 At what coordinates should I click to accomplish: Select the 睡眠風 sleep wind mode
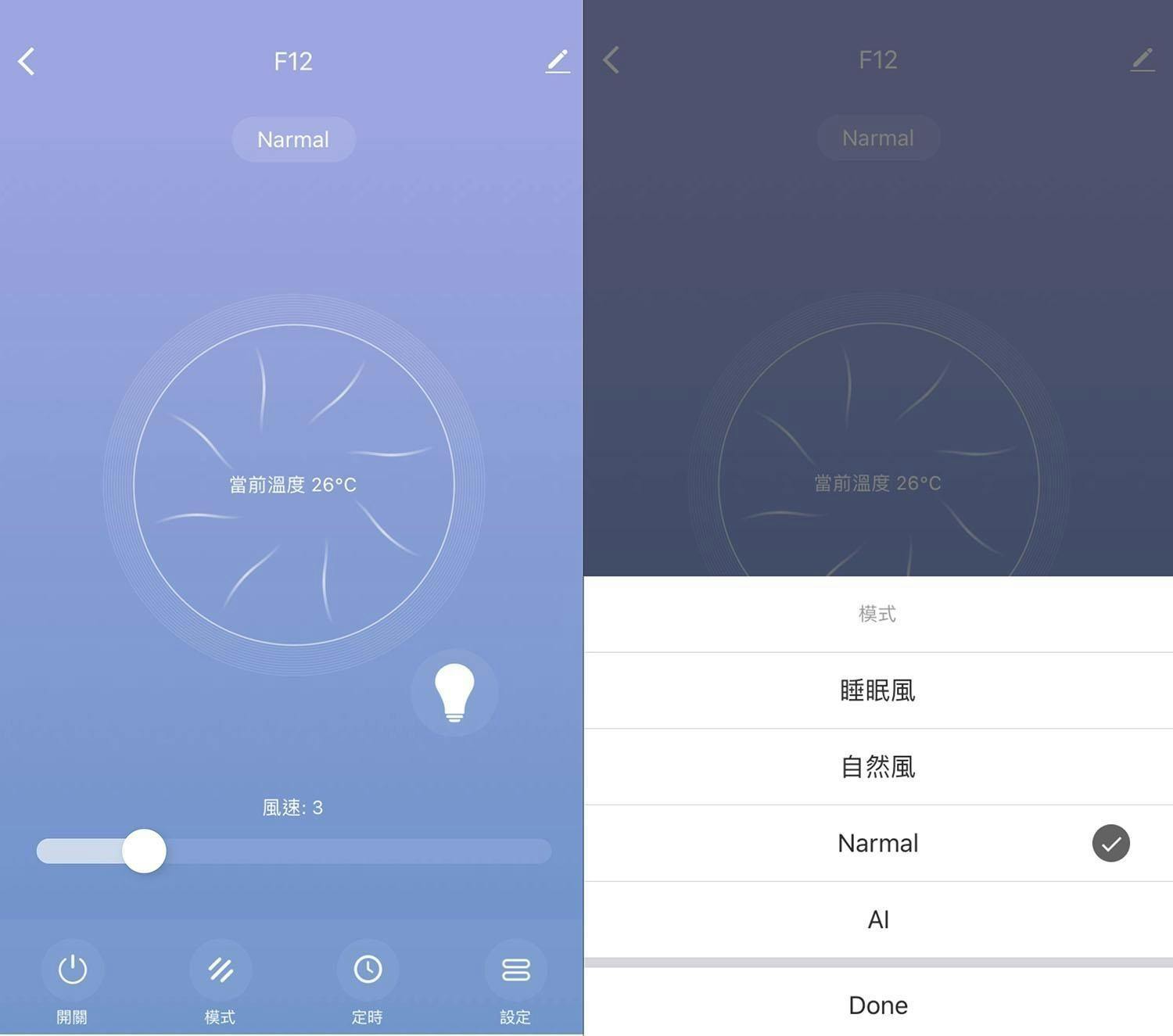(x=877, y=690)
